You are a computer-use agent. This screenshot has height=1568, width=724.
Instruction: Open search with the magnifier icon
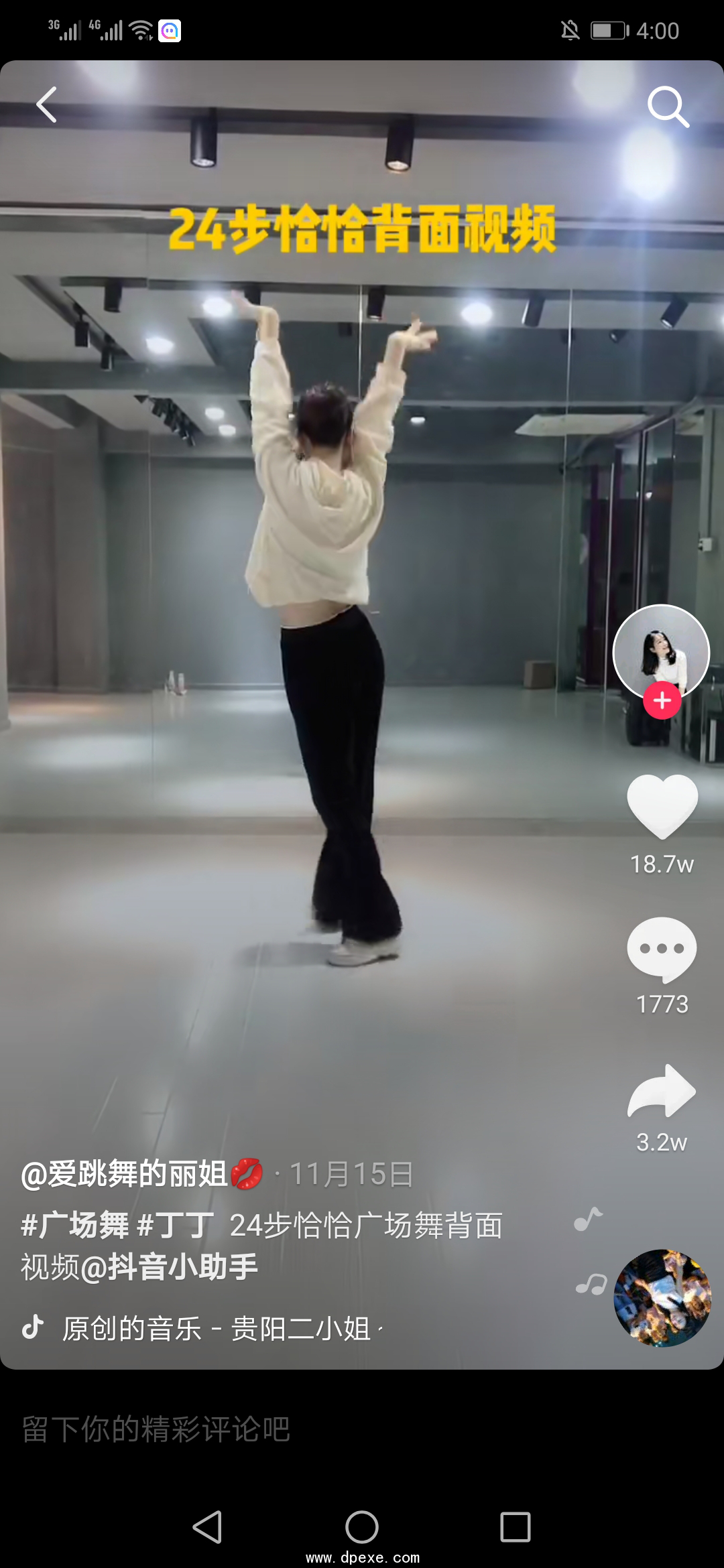pyautogui.click(x=668, y=106)
